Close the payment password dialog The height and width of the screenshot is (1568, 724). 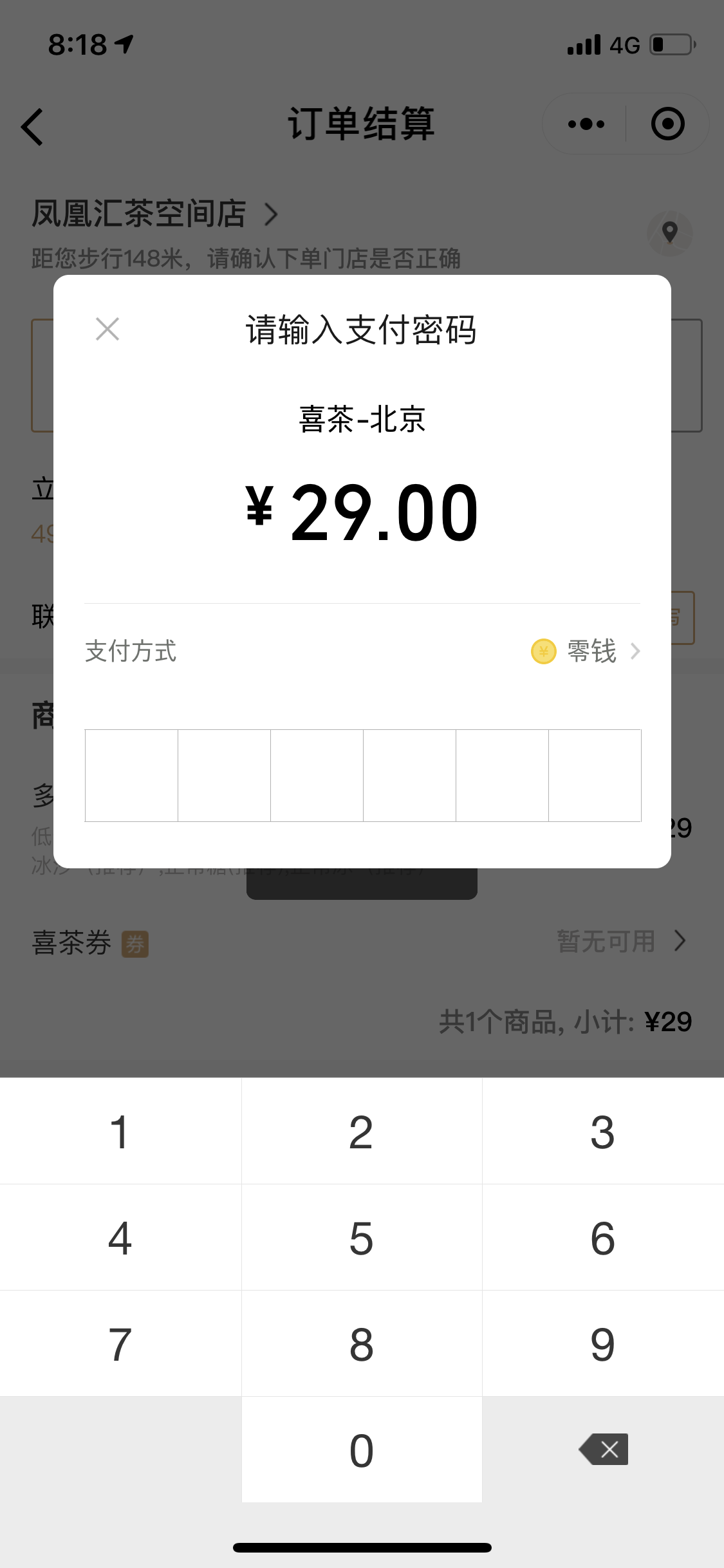coord(107,329)
